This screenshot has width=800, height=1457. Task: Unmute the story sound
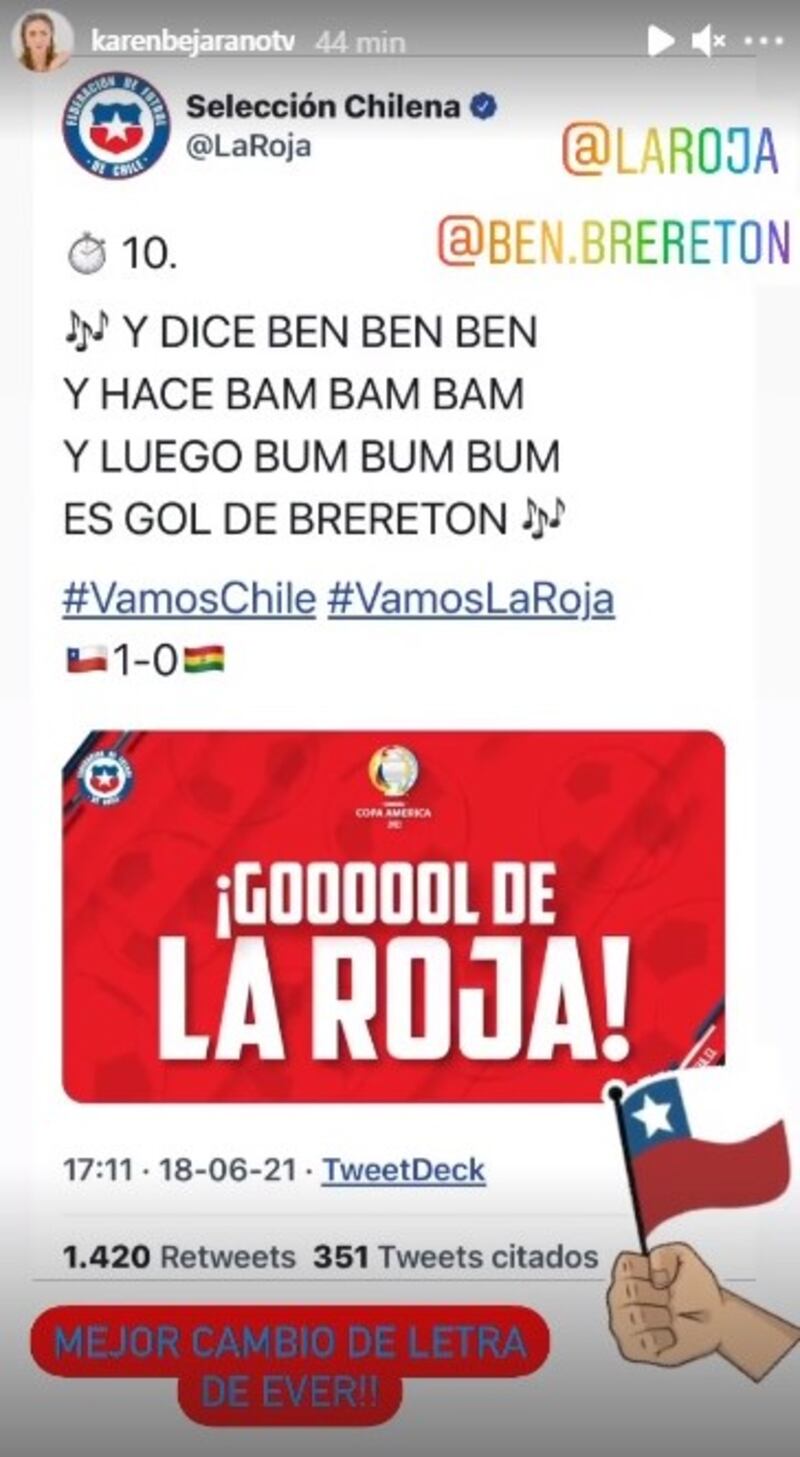[x=709, y=41]
